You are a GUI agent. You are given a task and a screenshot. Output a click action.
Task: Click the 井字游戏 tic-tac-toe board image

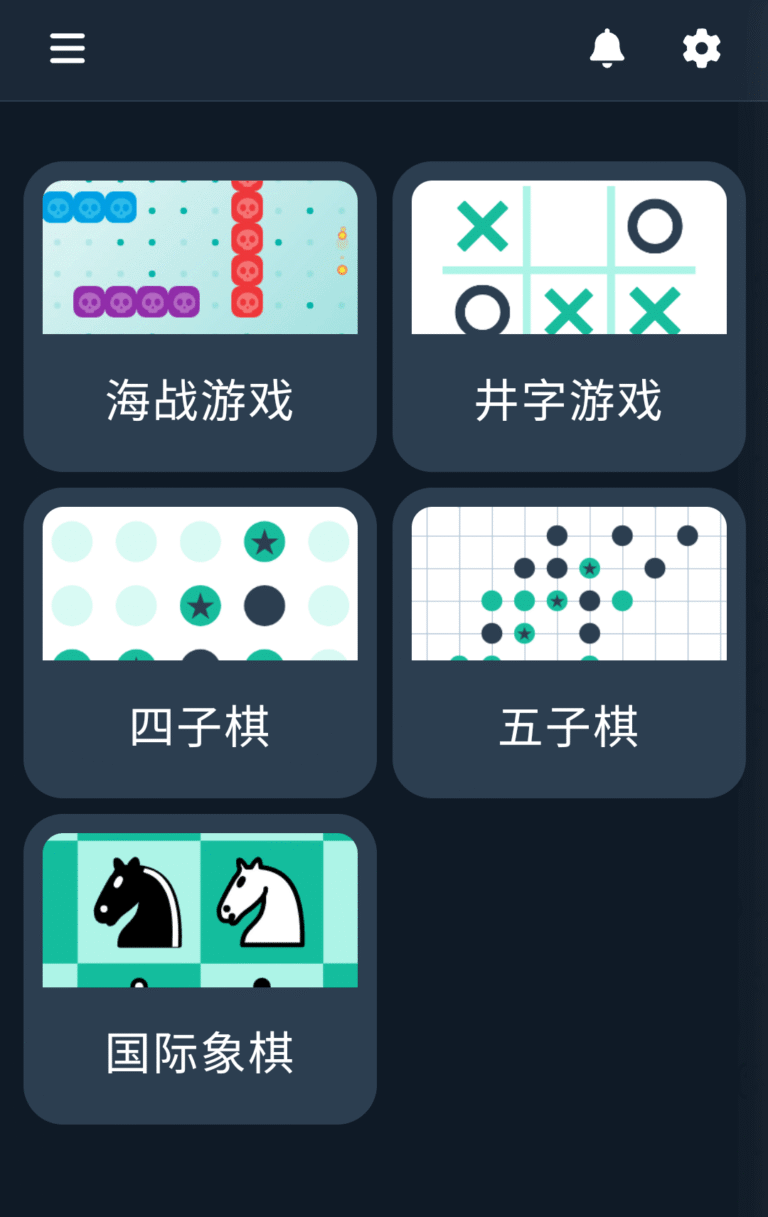(568, 255)
